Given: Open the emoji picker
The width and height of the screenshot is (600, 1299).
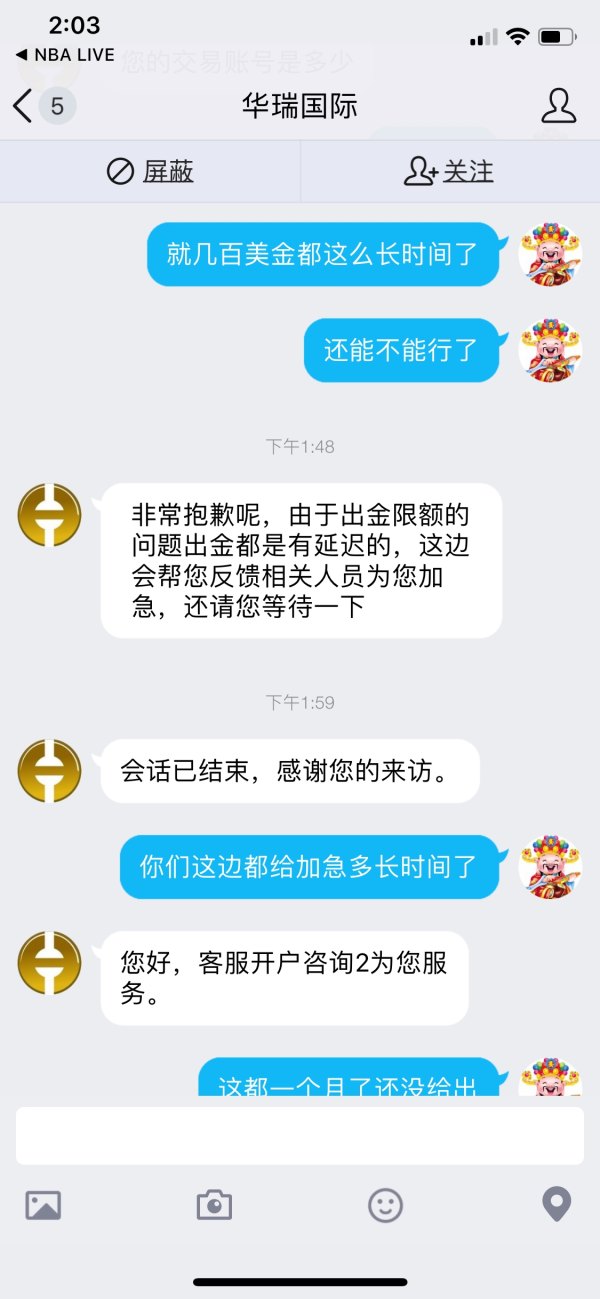Looking at the screenshot, I should [385, 1205].
